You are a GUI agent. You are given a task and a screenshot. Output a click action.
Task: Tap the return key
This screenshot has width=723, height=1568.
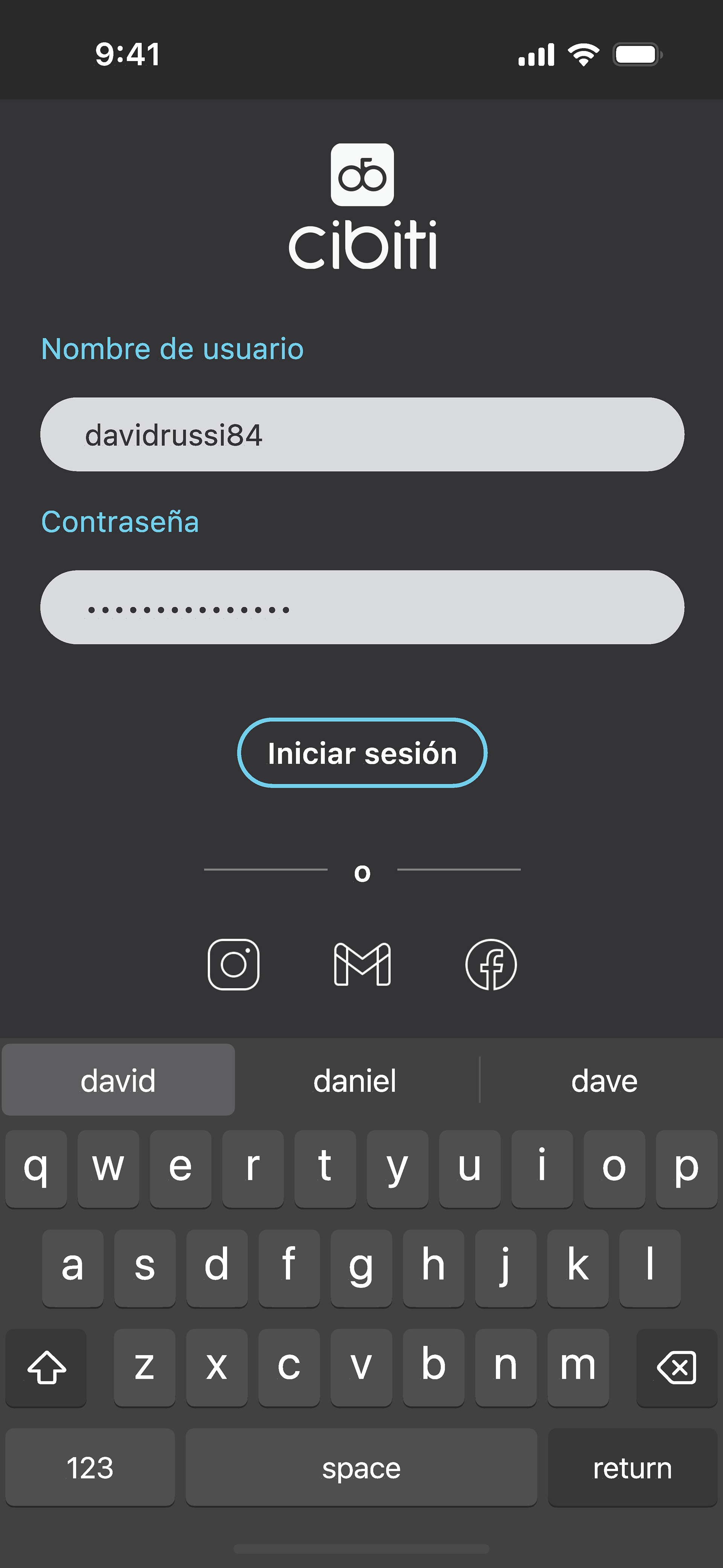632,1467
